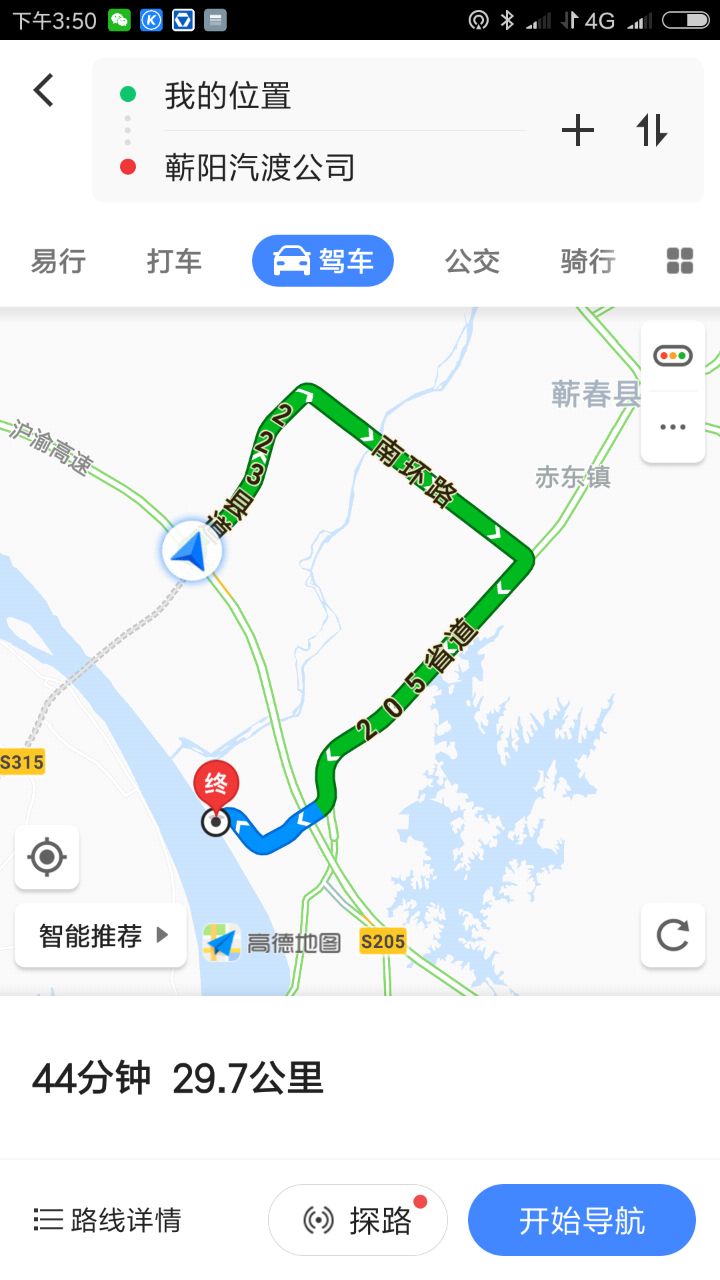Screen dimensions: 720x1280
Task: Open 路线详情 route details
Action: (x=108, y=1220)
